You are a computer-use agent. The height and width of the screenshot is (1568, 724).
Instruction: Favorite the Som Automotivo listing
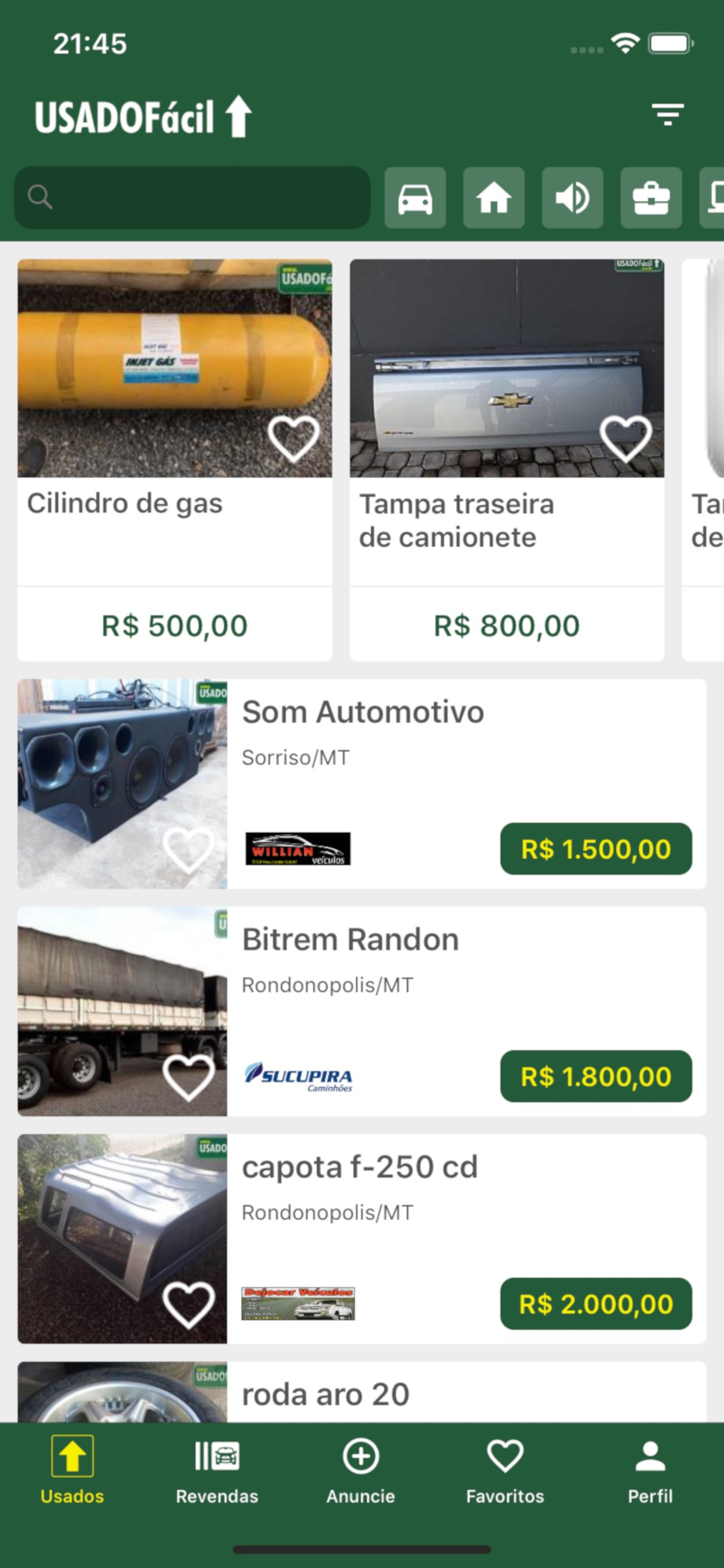click(189, 850)
